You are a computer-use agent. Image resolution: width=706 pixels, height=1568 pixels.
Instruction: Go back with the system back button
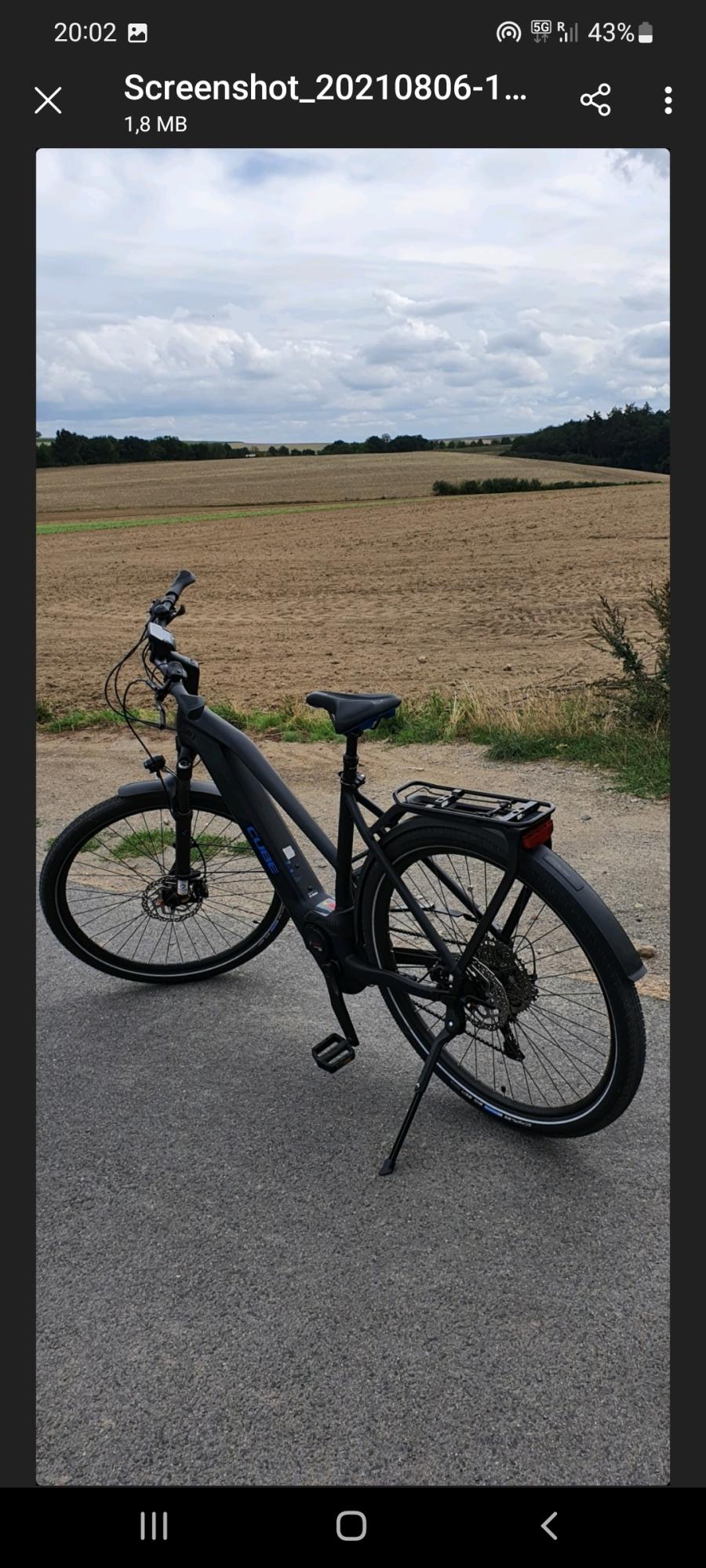point(549,1526)
